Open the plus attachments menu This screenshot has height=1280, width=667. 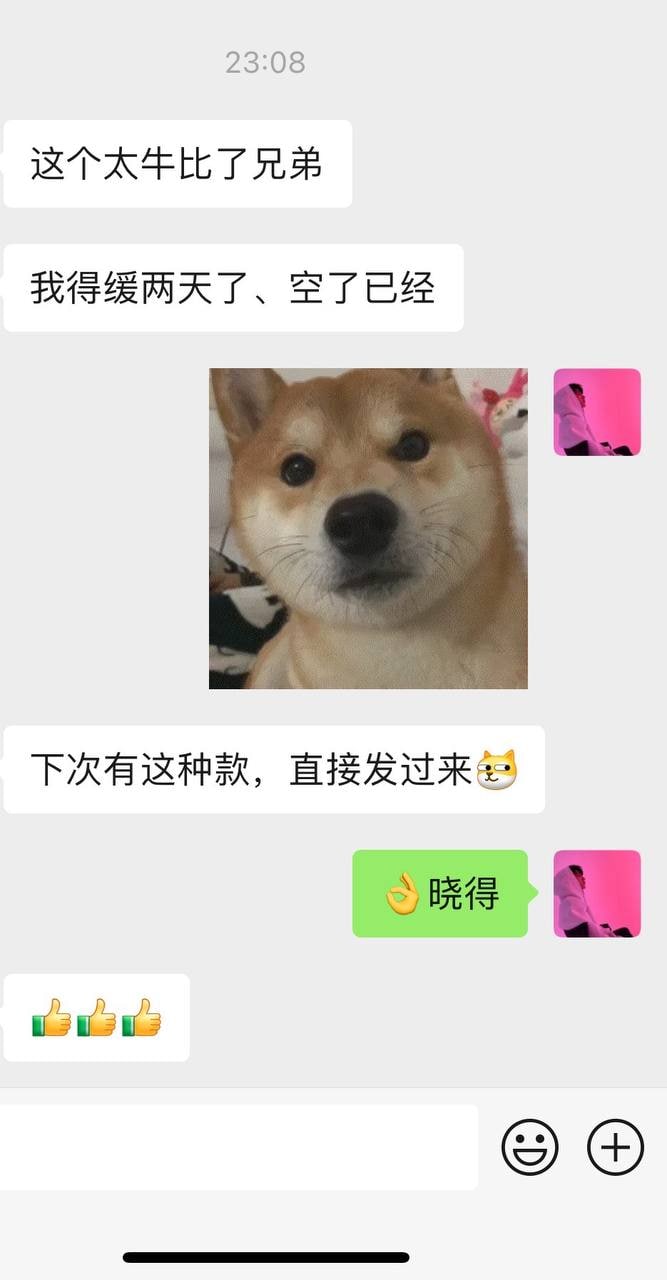pyautogui.click(x=615, y=1146)
